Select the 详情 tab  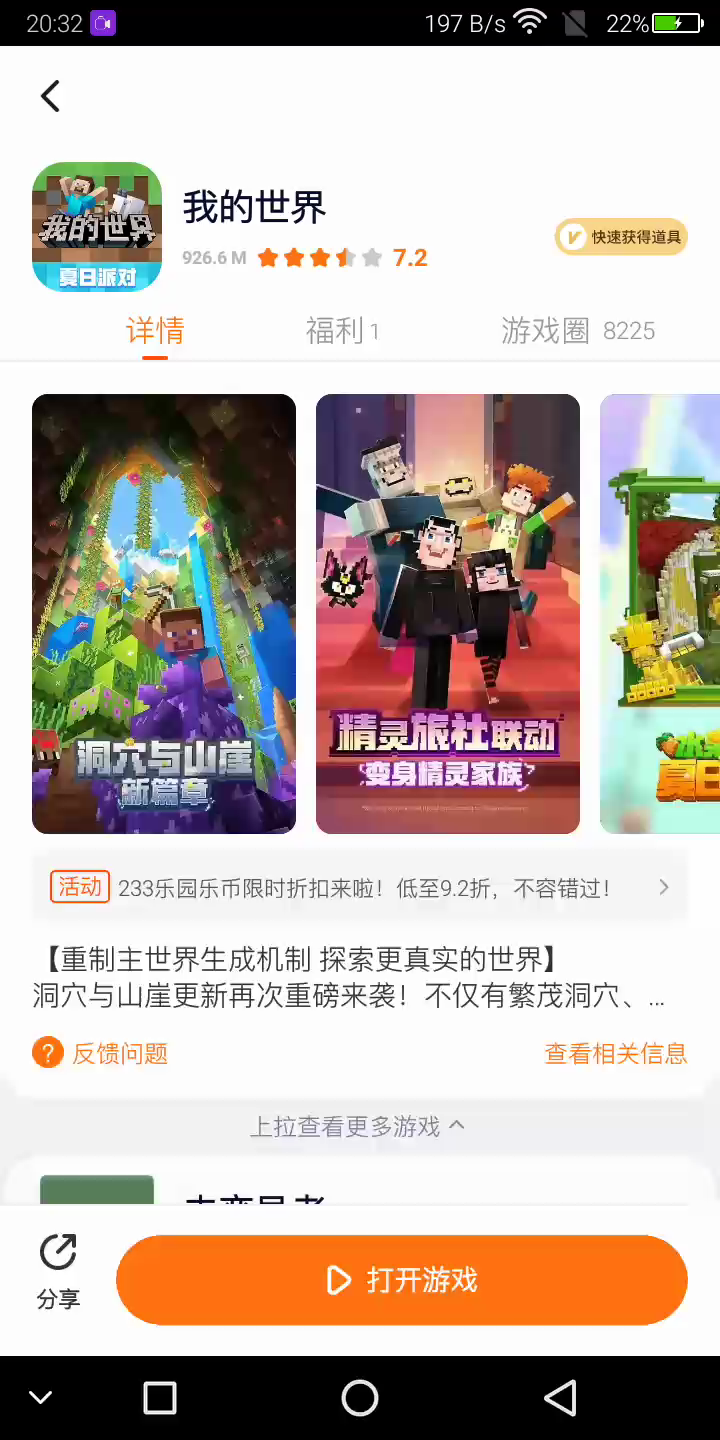pos(155,331)
